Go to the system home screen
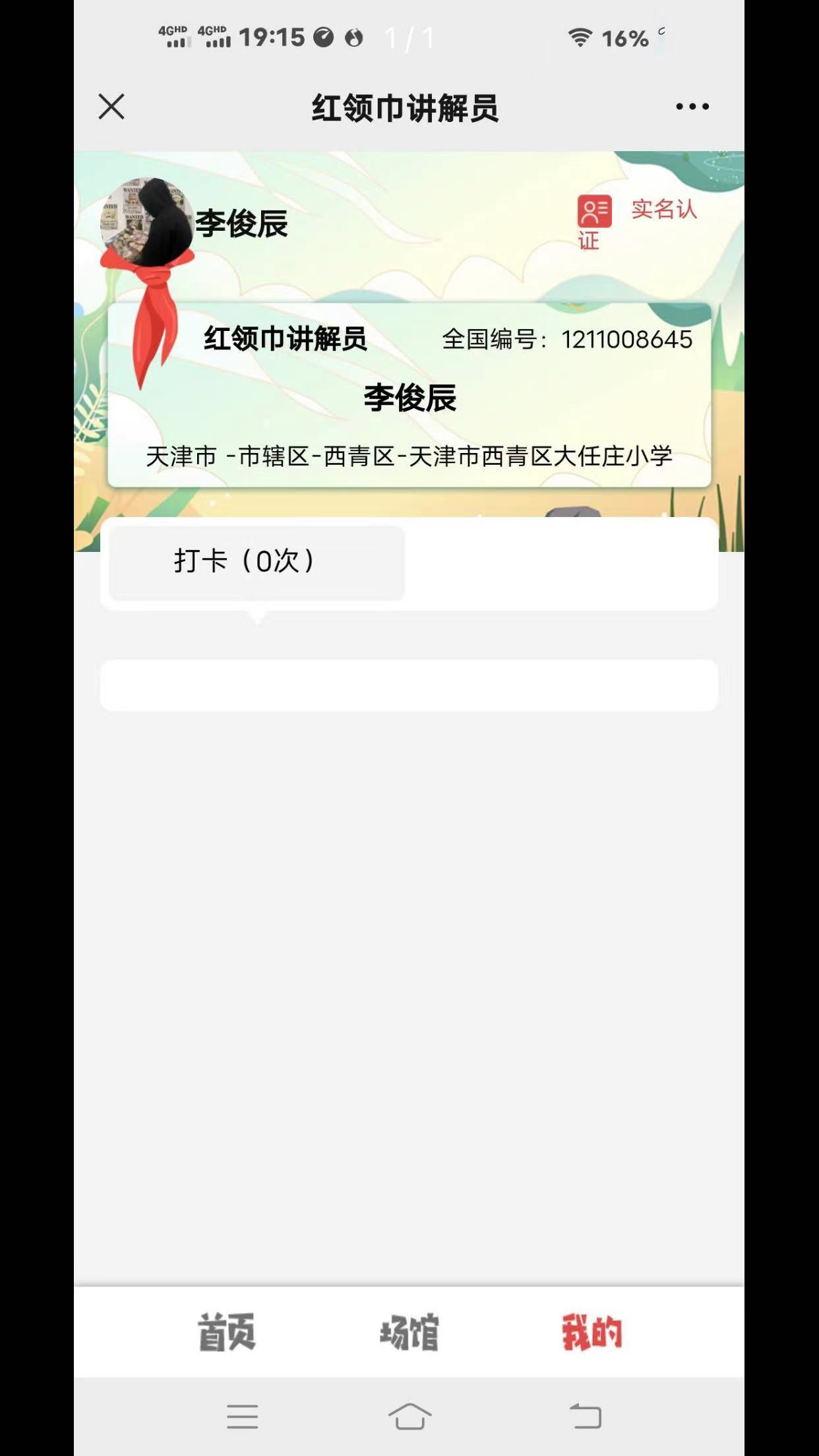This screenshot has height=1456, width=819. tap(409, 1416)
